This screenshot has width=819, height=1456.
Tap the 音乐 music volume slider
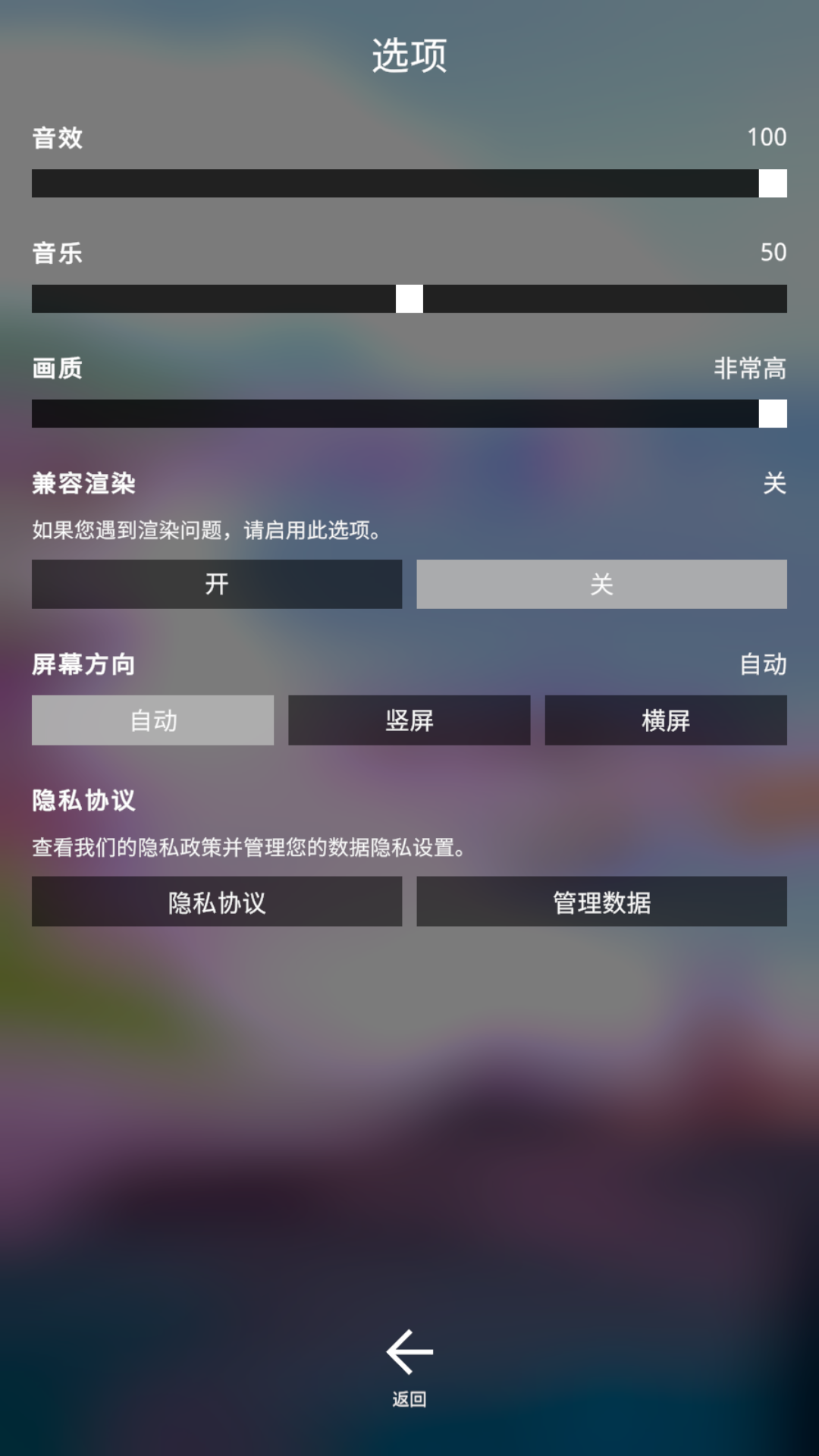(x=409, y=299)
